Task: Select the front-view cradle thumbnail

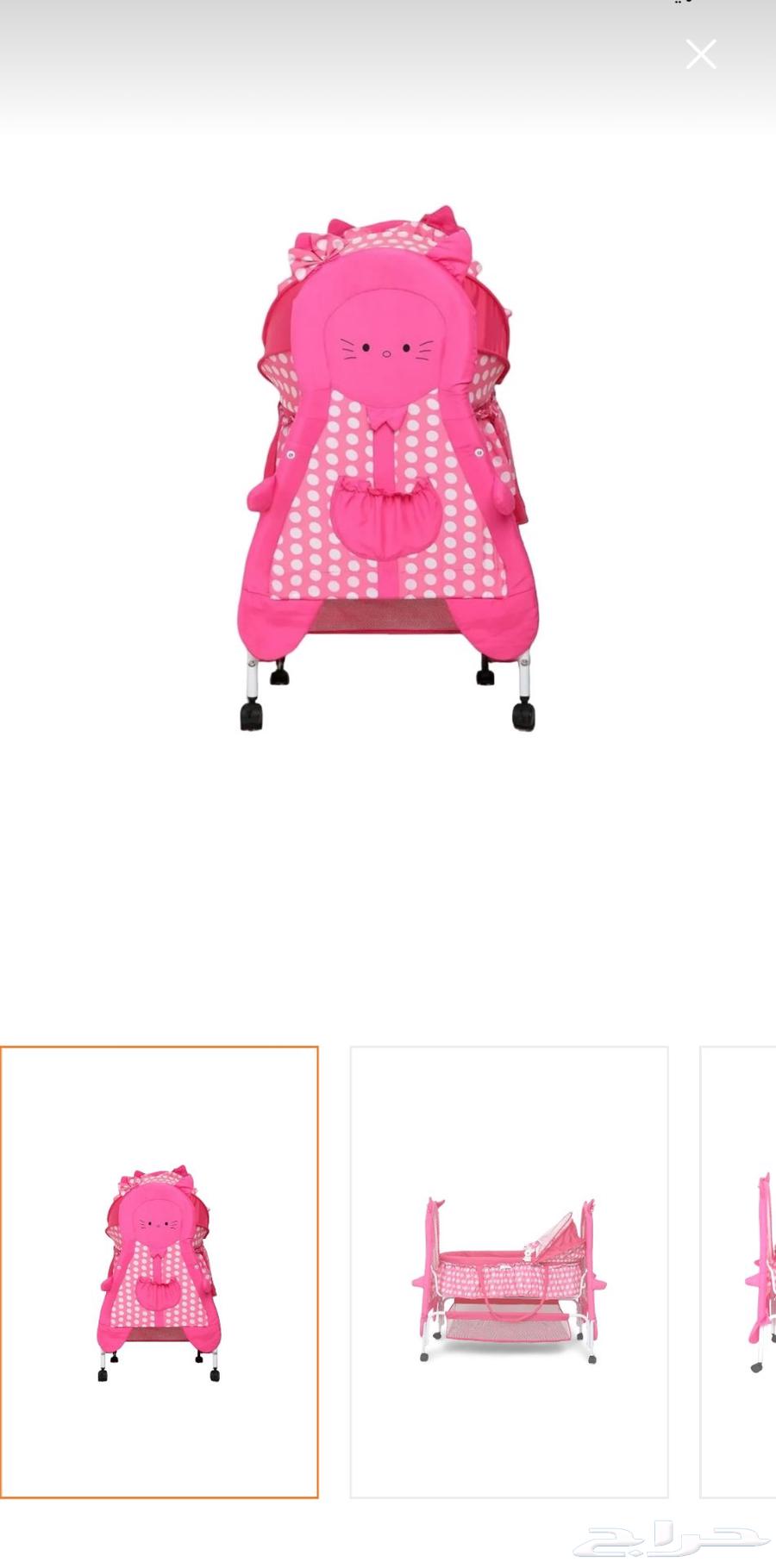Action: click(160, 1272)
